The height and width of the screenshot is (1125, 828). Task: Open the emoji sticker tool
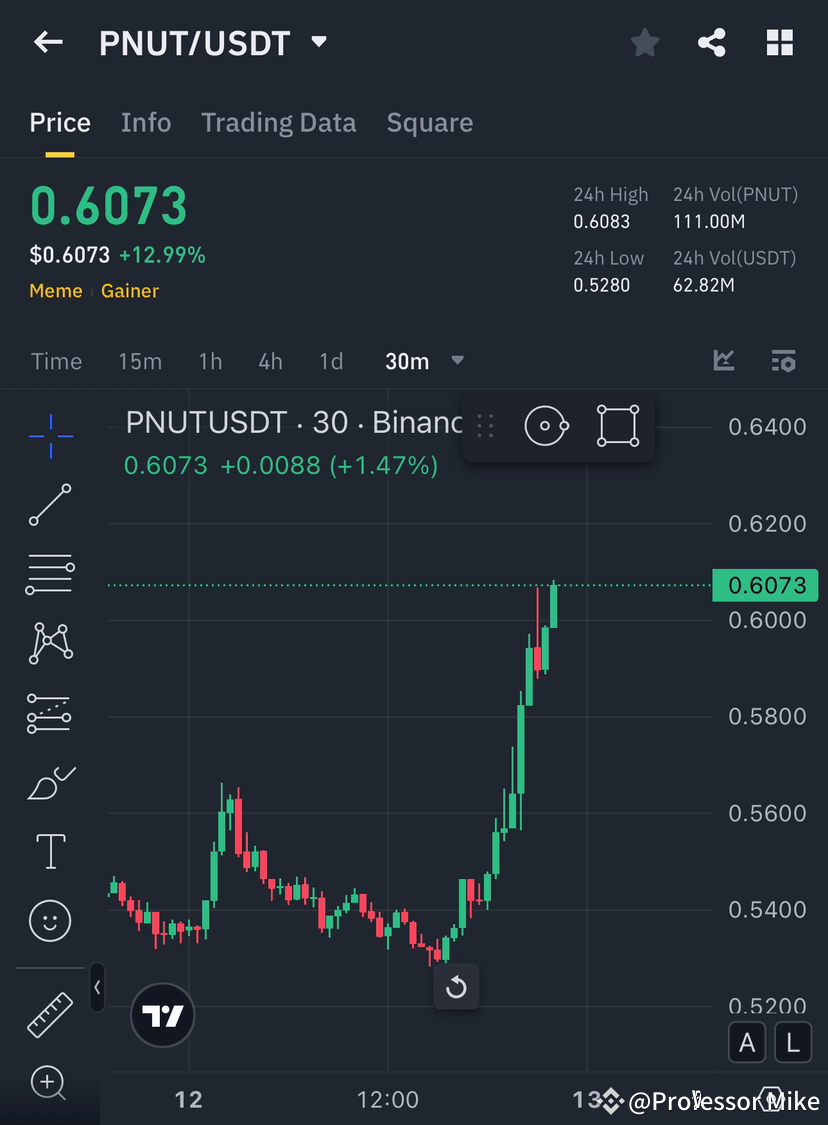[x=50, y=920]
